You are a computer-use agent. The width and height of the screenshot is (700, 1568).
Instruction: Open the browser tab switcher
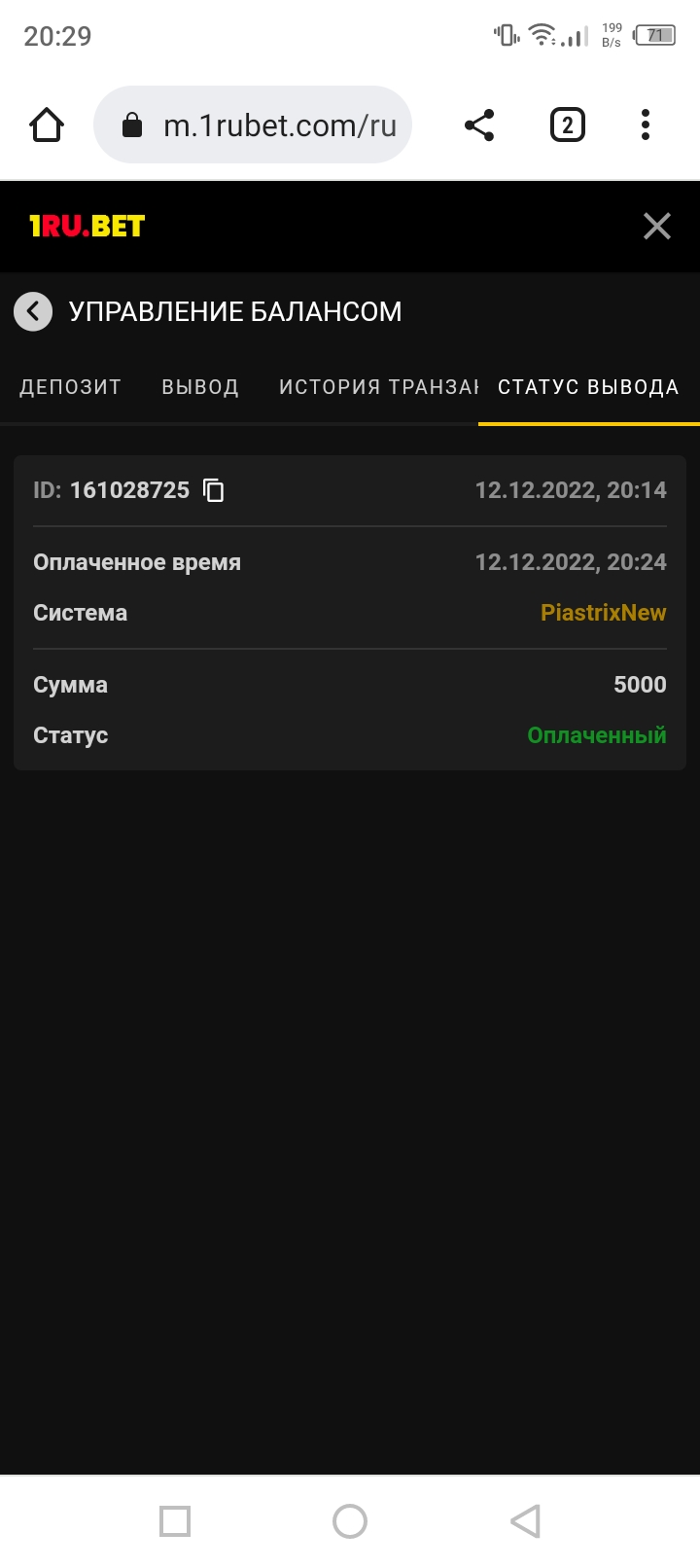point(568,125)
